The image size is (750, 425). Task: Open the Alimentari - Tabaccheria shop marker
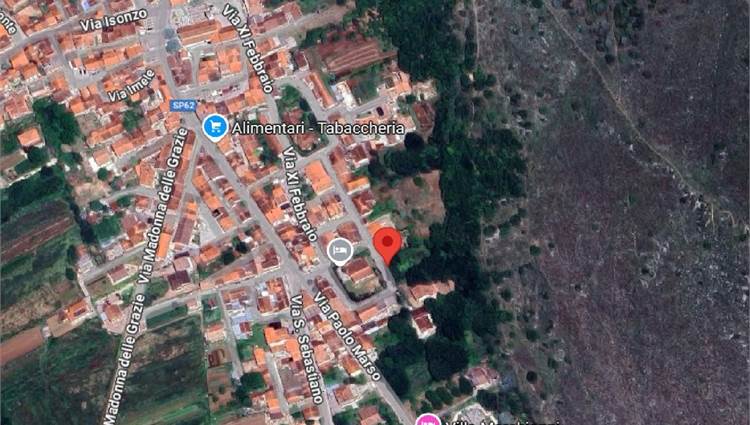point(213,127)
